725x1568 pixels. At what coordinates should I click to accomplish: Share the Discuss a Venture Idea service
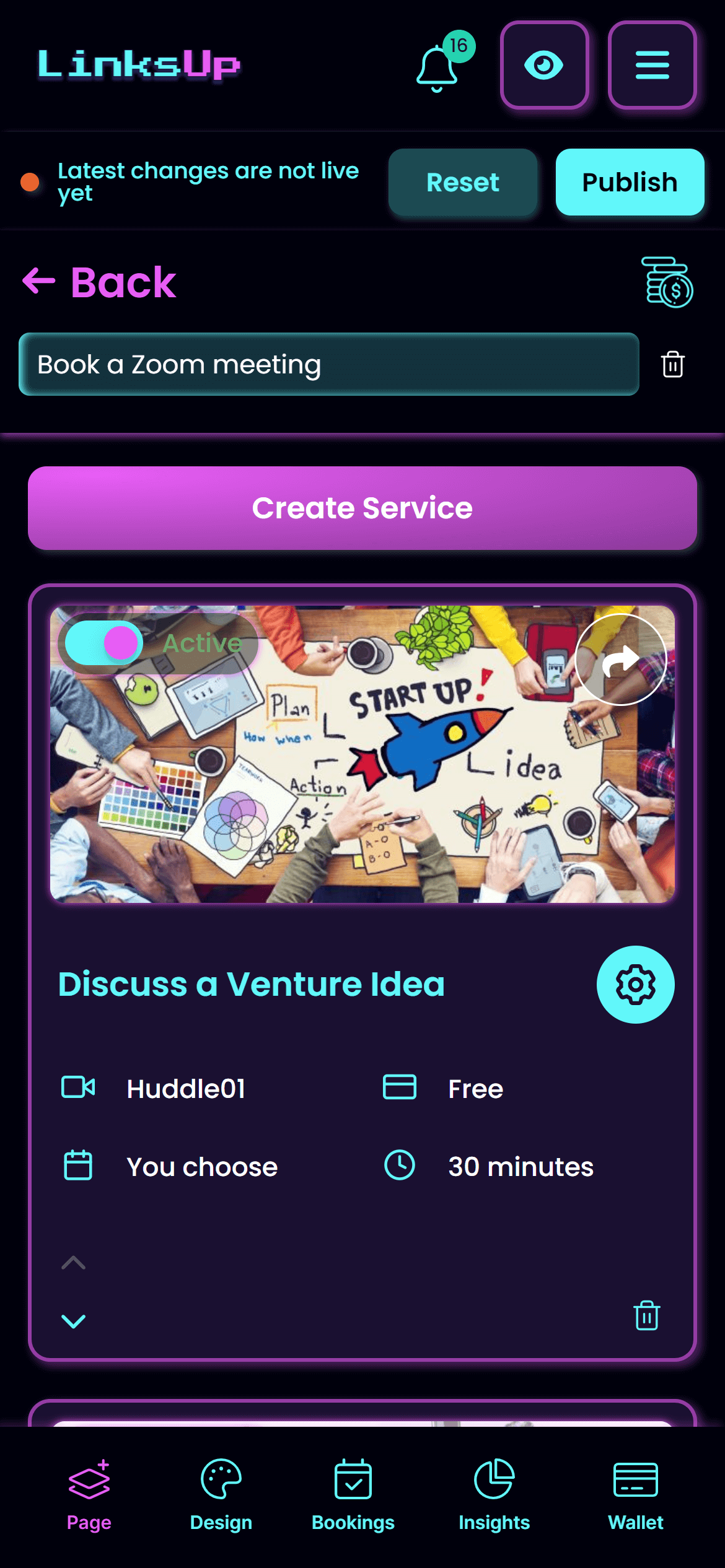pos(621,660)
